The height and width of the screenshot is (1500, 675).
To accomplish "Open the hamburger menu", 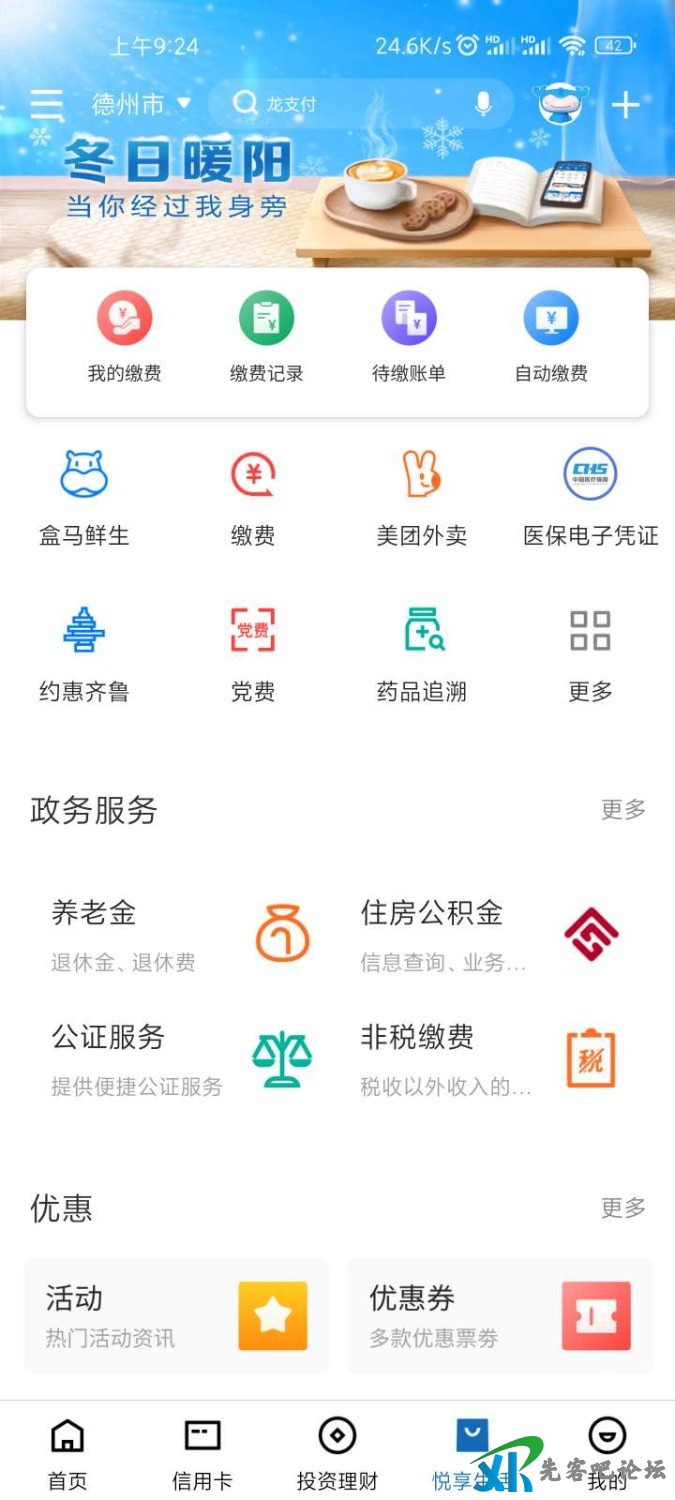I will coord(46,104).
